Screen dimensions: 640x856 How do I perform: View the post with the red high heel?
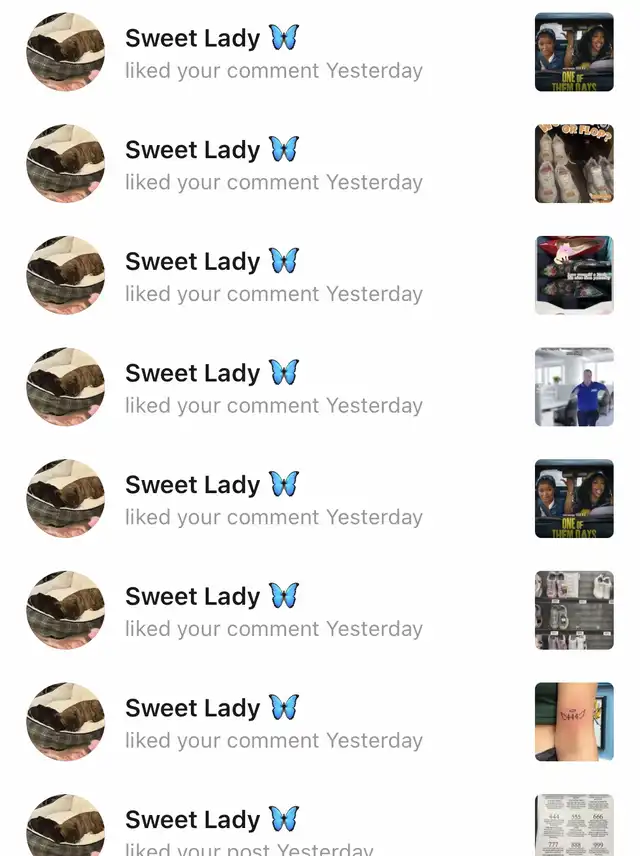[574, 275]
